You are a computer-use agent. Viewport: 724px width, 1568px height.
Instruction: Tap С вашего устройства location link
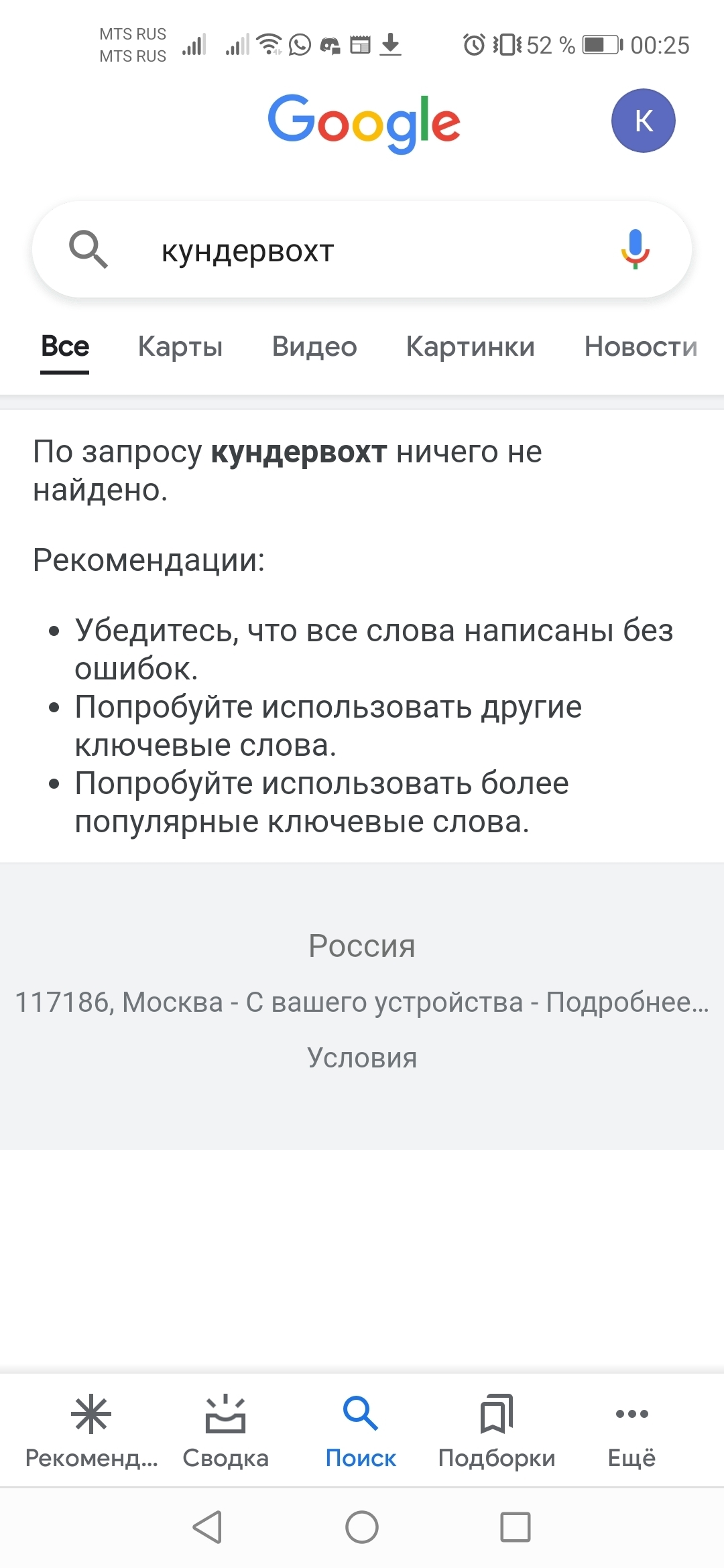(x=384, y=1002)
